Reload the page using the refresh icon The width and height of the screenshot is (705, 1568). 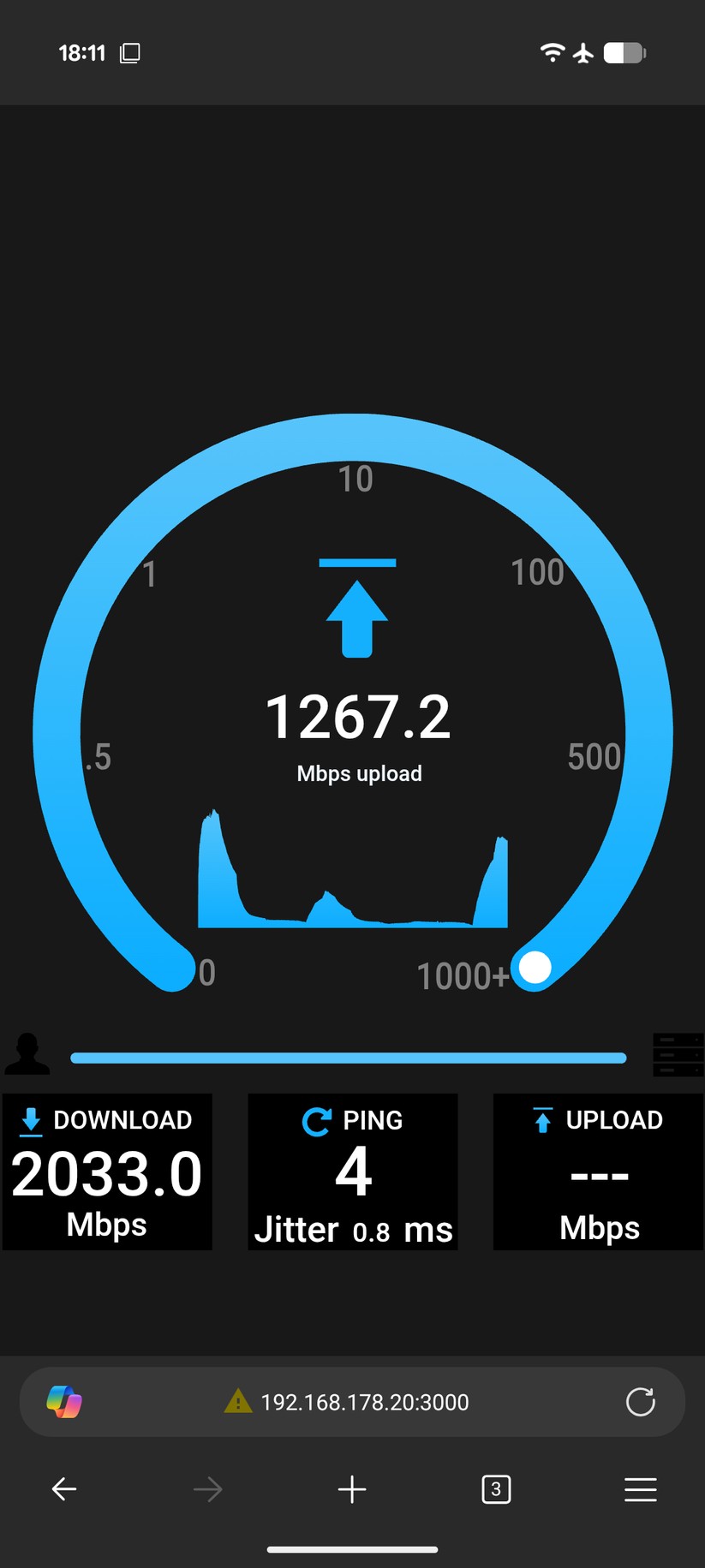[x=641, y=1403]
